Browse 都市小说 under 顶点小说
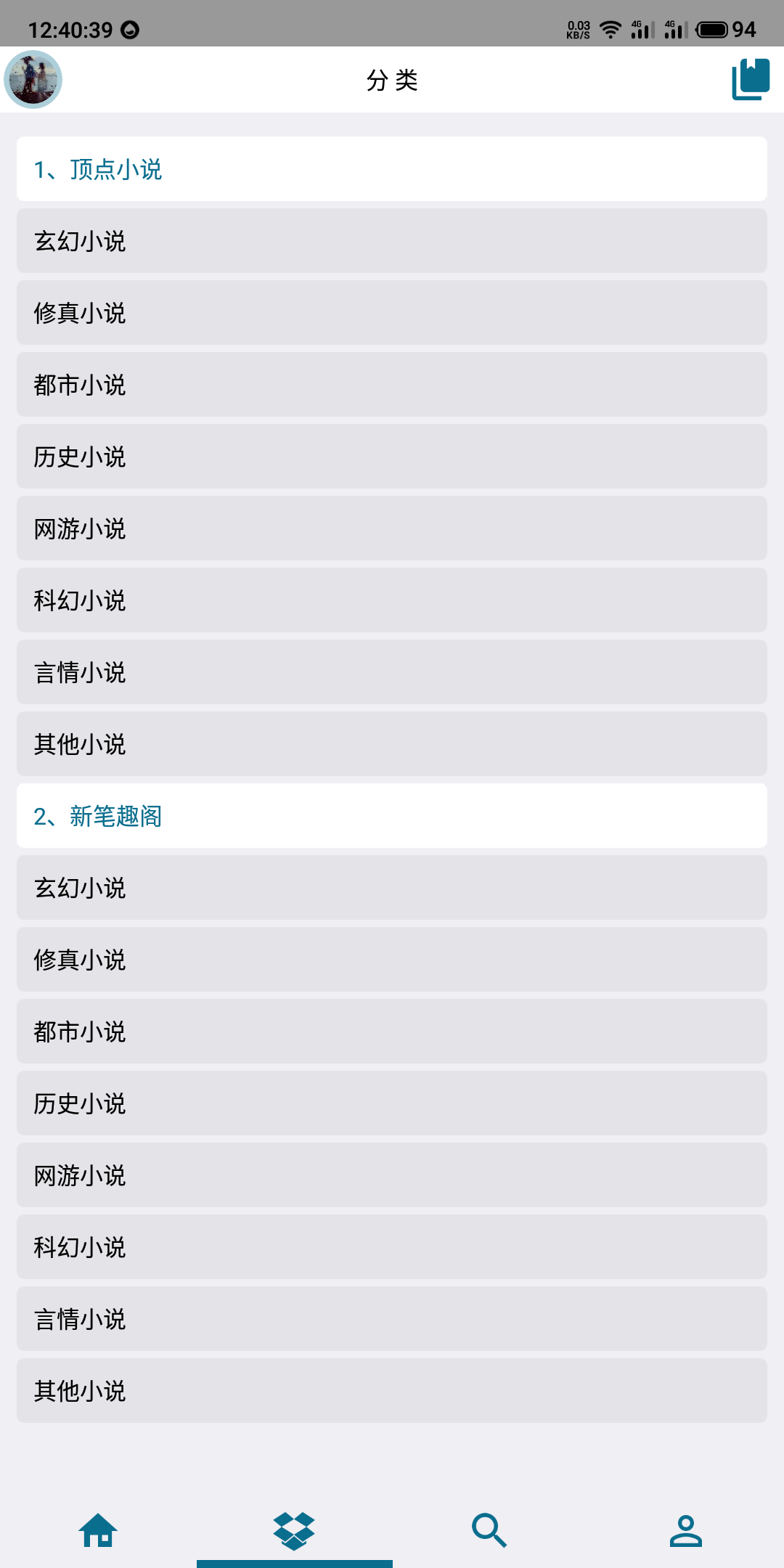Image resolution: width=784 pixels, height=1568 pixels. [x=392, y=385]
